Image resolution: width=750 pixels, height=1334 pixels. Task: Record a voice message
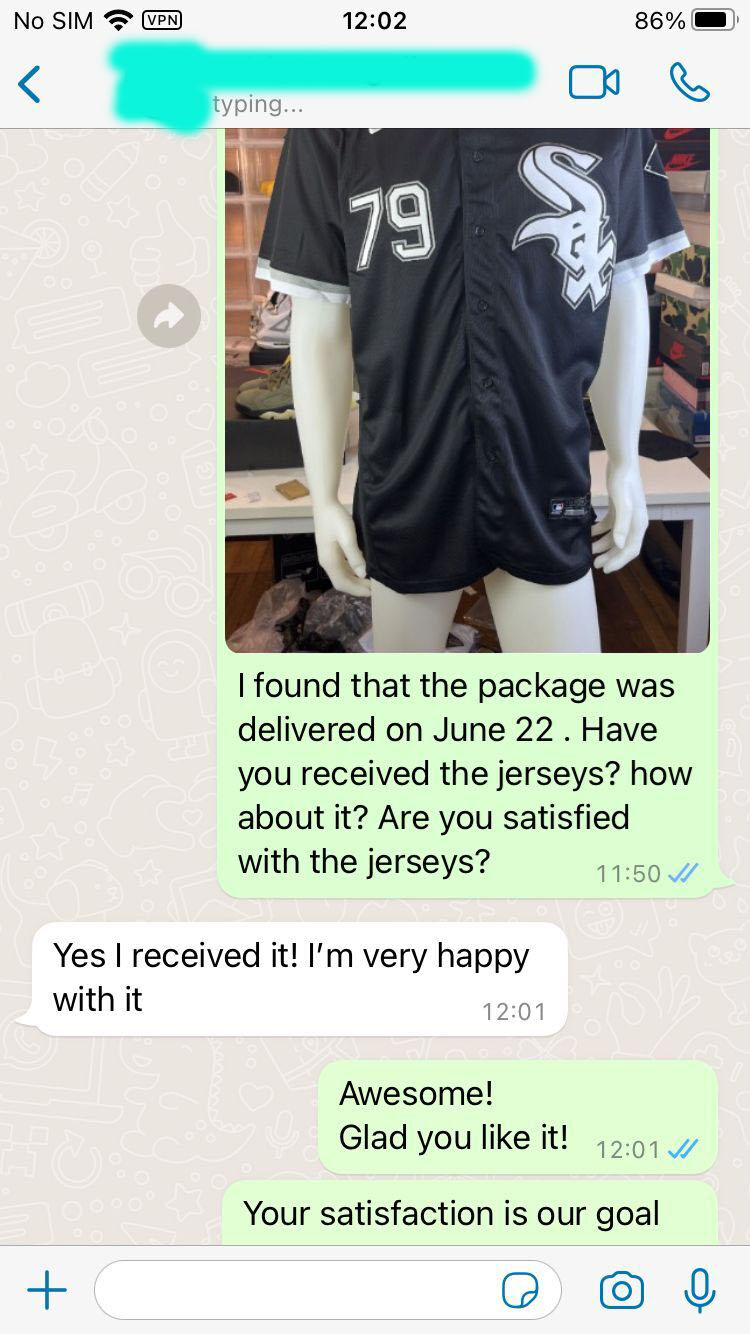[x=700, y=1290]
